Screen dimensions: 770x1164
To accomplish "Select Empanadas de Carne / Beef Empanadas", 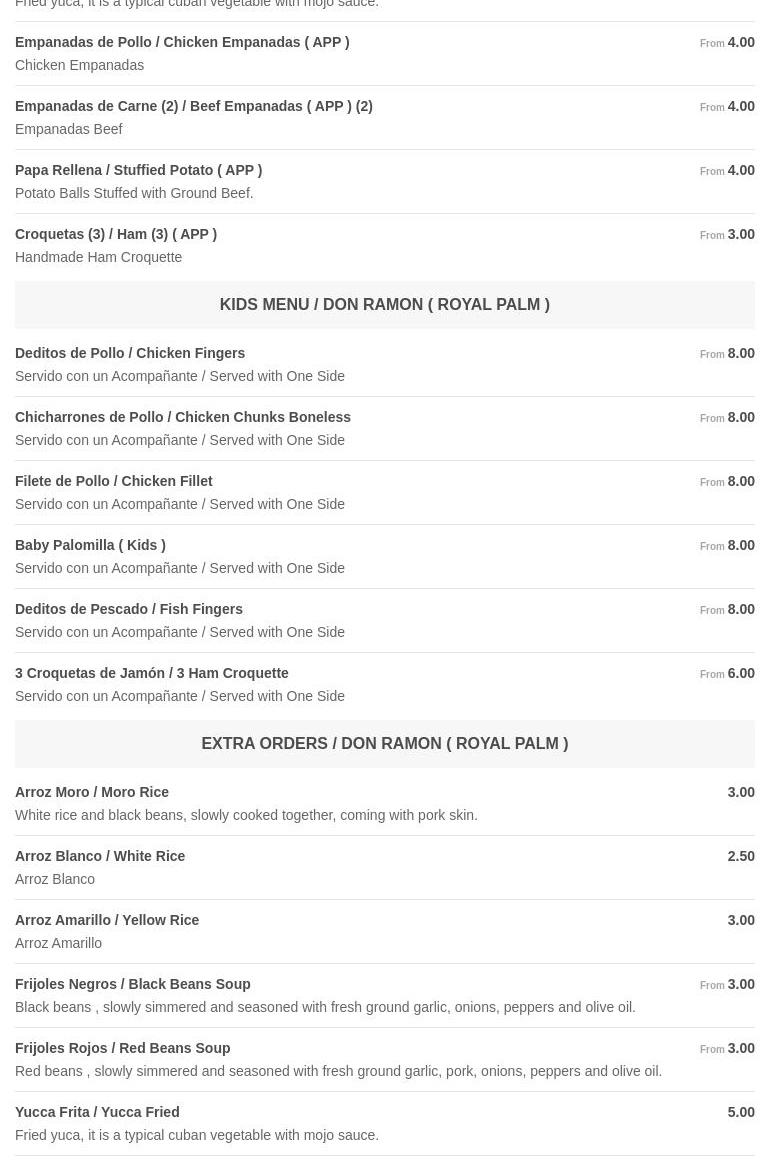I will [193, 107].
